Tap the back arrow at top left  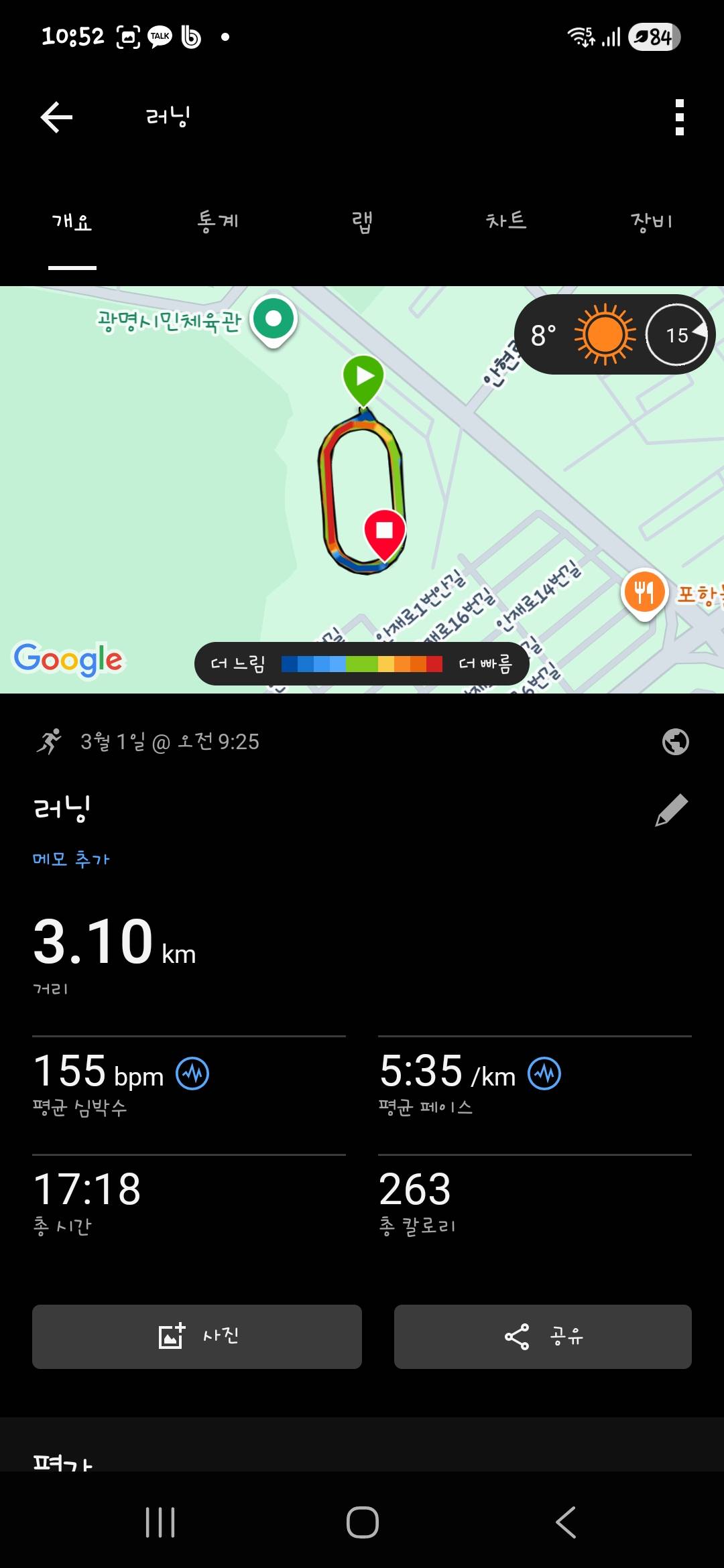point(56,116)
